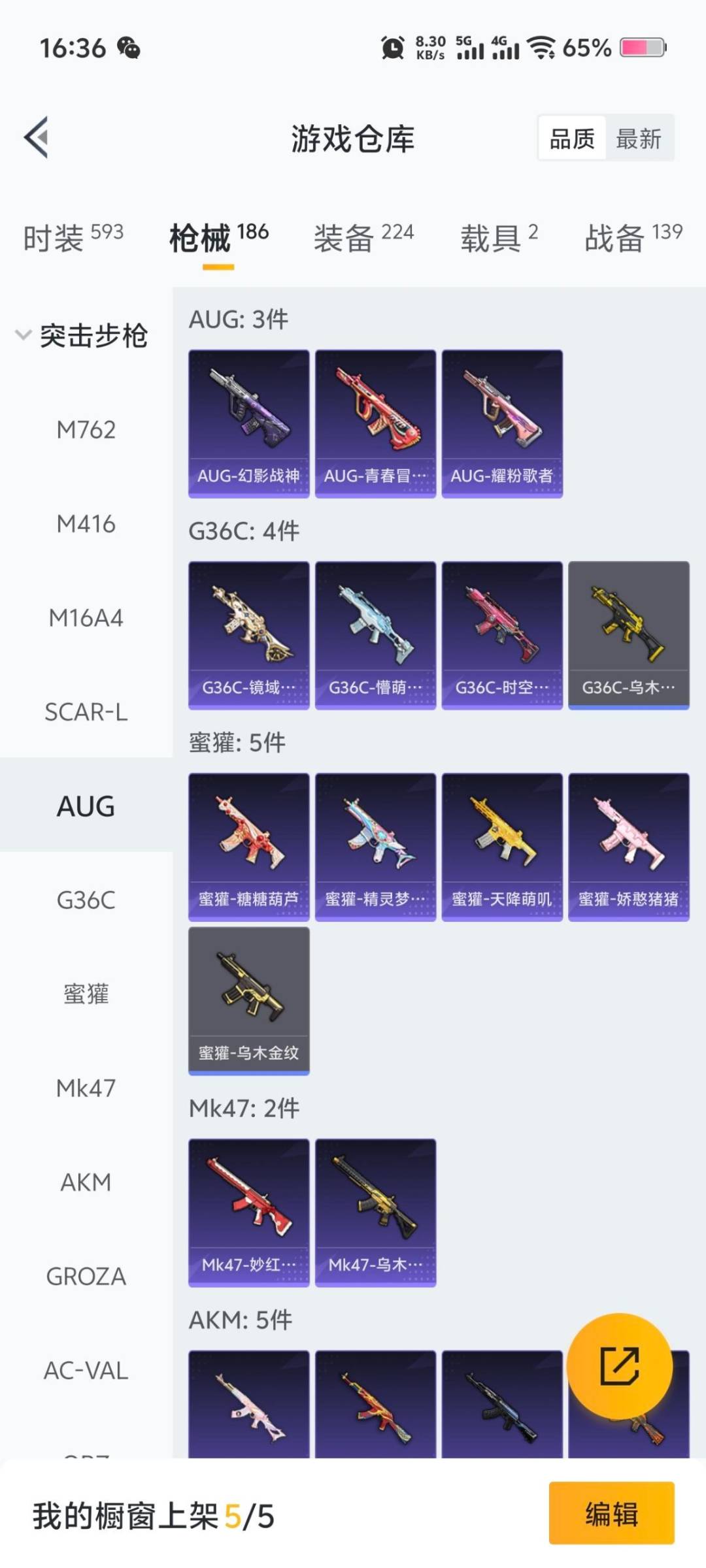Tap the back arrow to exit warehouse

(x=36, y=137)
